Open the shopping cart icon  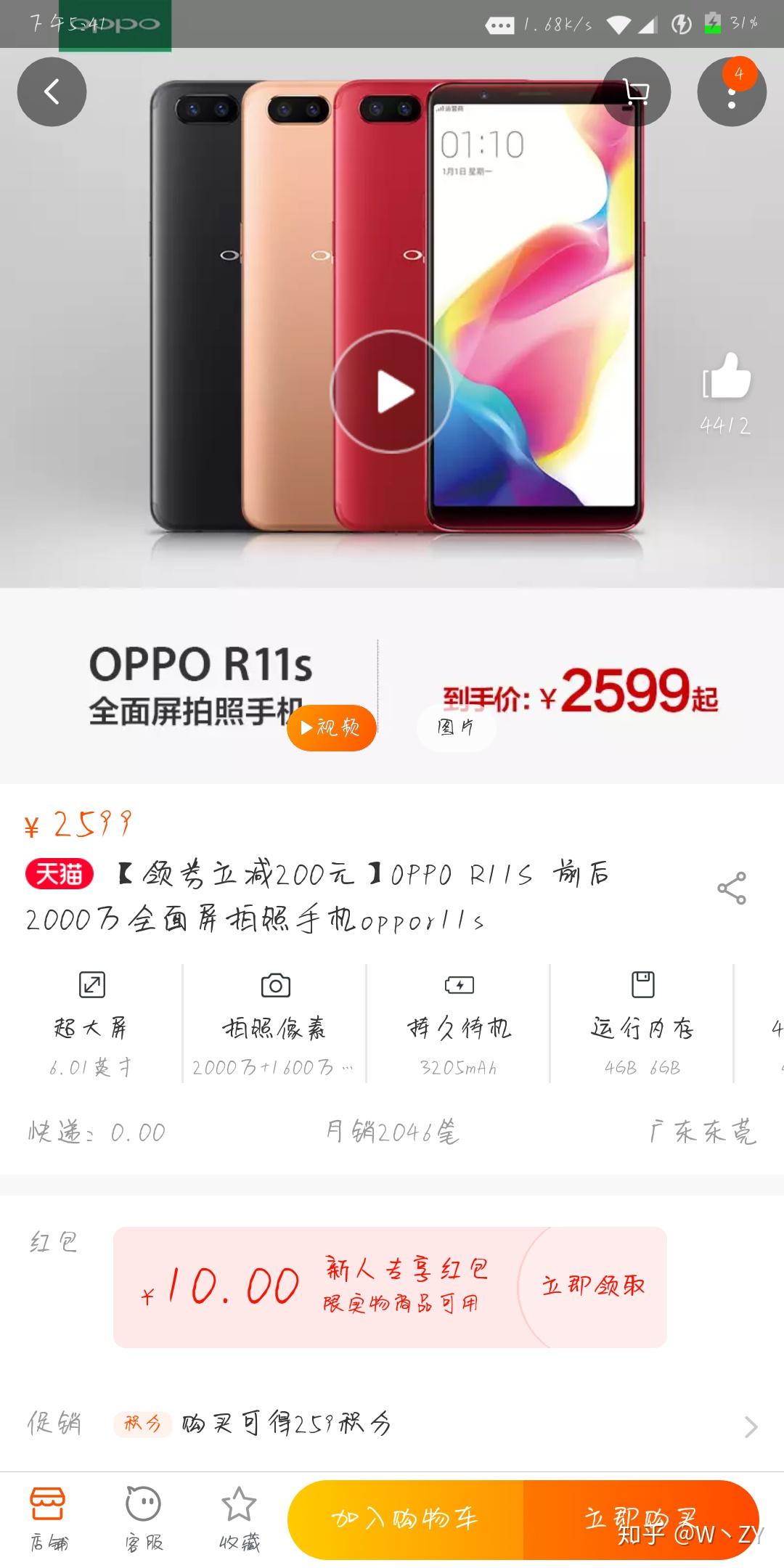pos(637,91)
